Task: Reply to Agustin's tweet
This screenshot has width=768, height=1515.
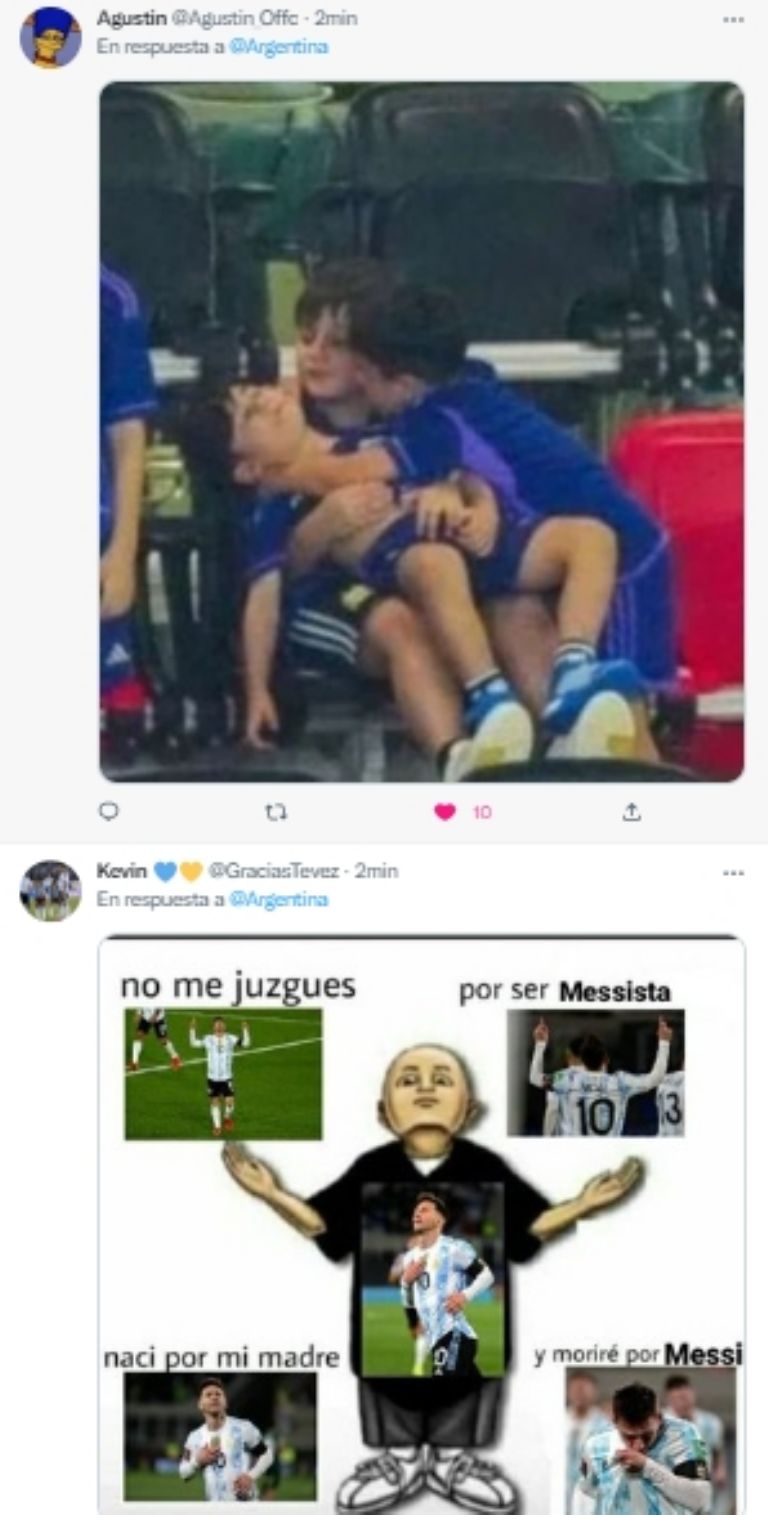Action: click(x=110, y=812)
